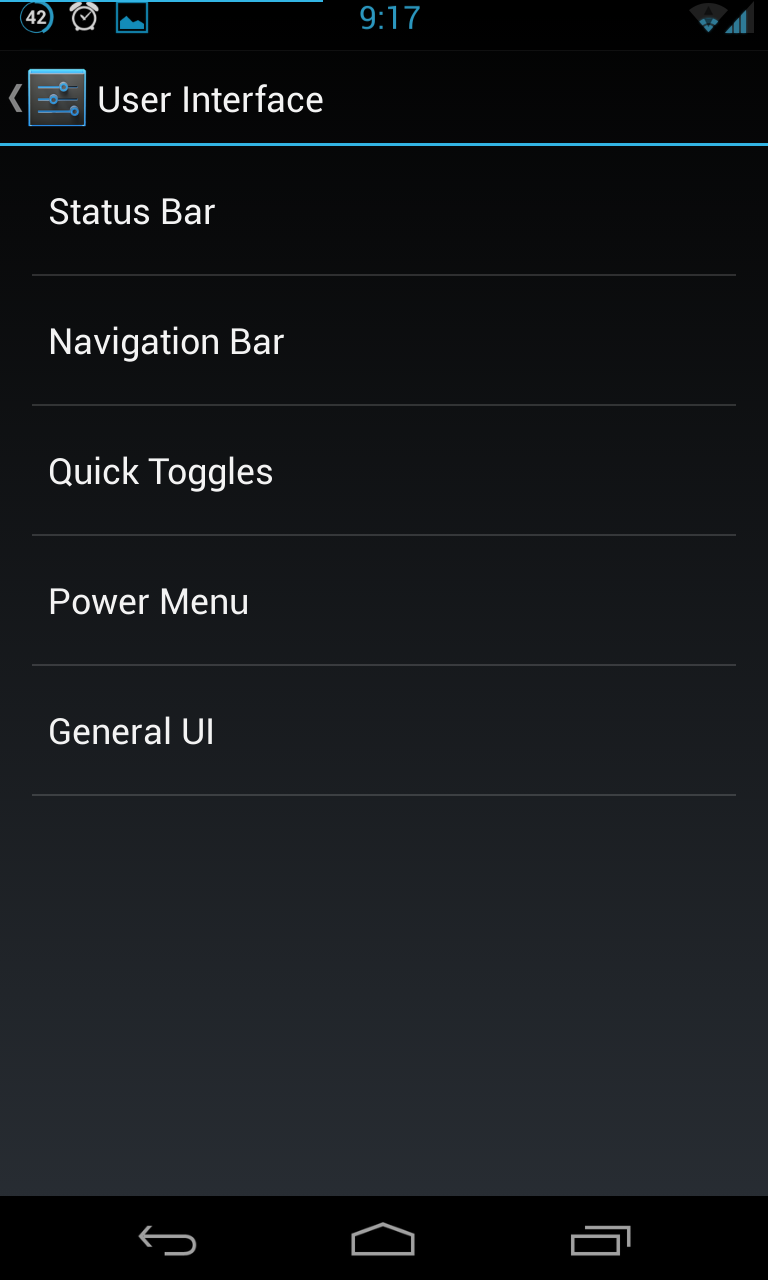Tap the system back button

coord(167,1240)
